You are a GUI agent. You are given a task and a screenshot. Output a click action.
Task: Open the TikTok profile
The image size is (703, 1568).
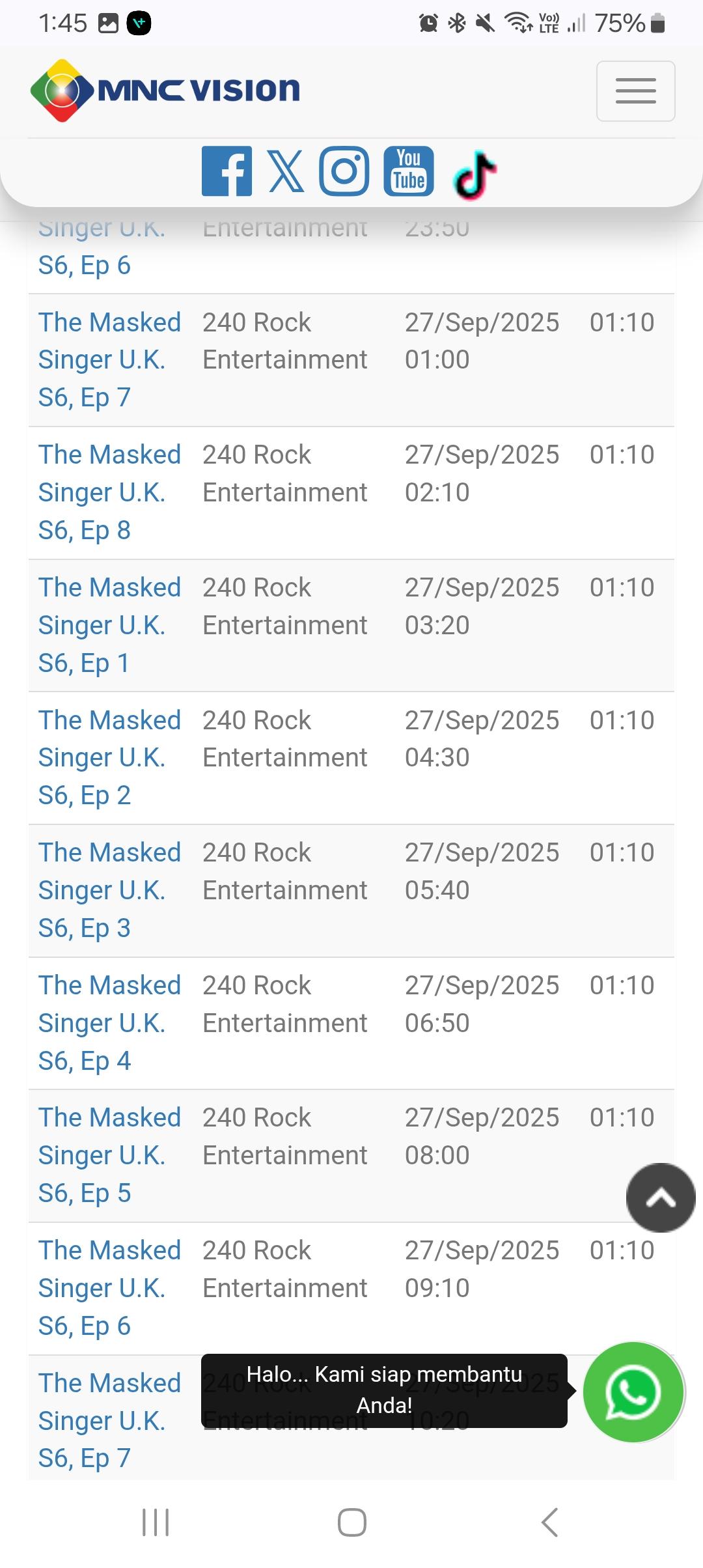[475, 175]
